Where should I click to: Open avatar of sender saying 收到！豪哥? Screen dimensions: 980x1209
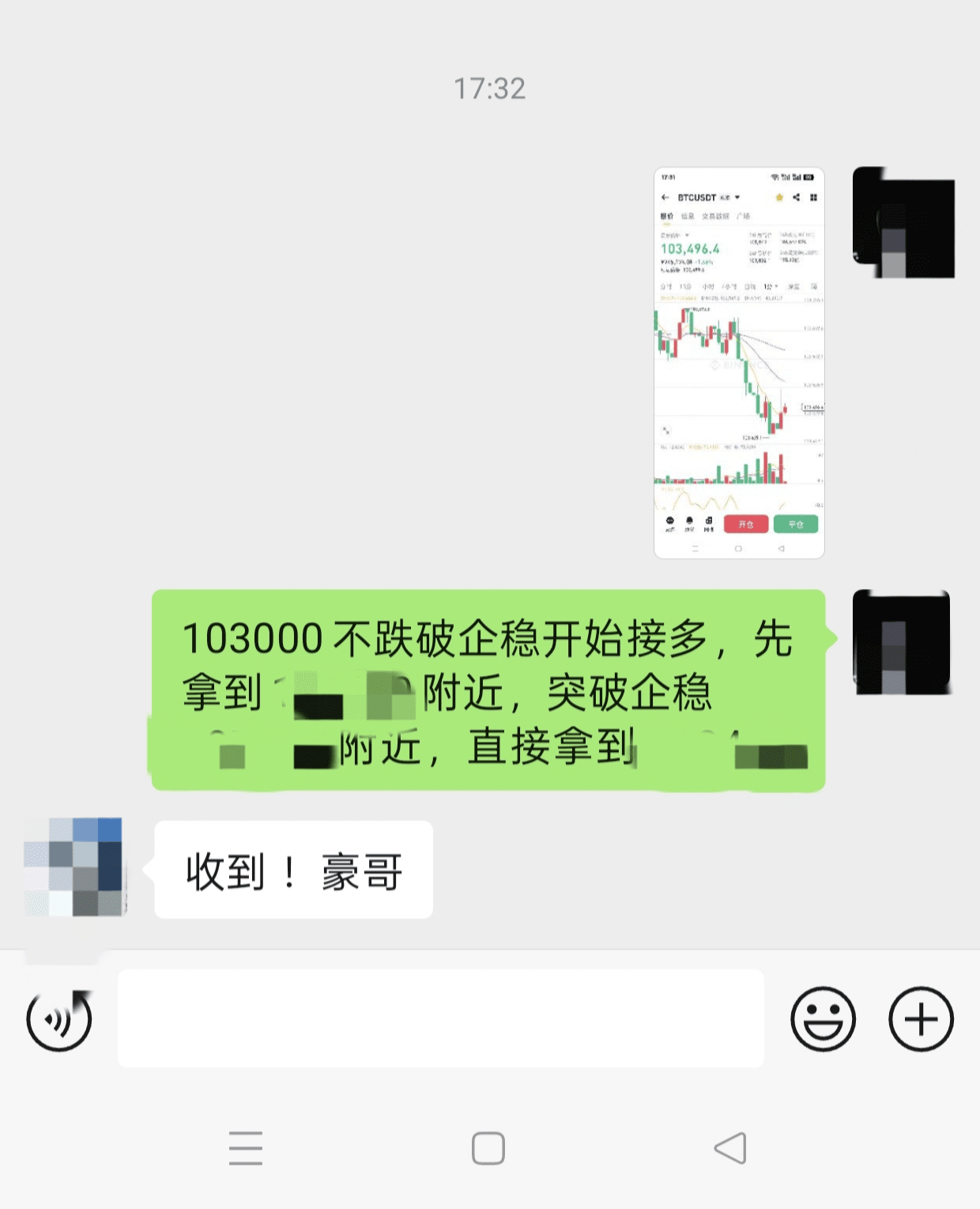pos(75,867)
